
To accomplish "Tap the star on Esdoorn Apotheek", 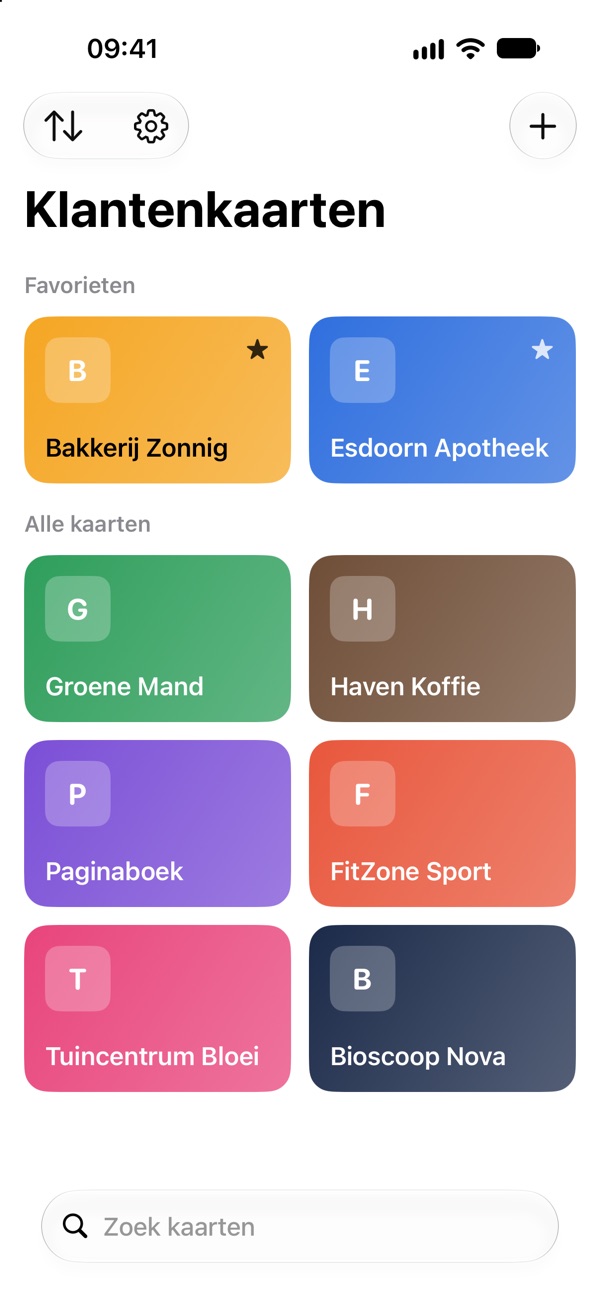I will 542,349.
